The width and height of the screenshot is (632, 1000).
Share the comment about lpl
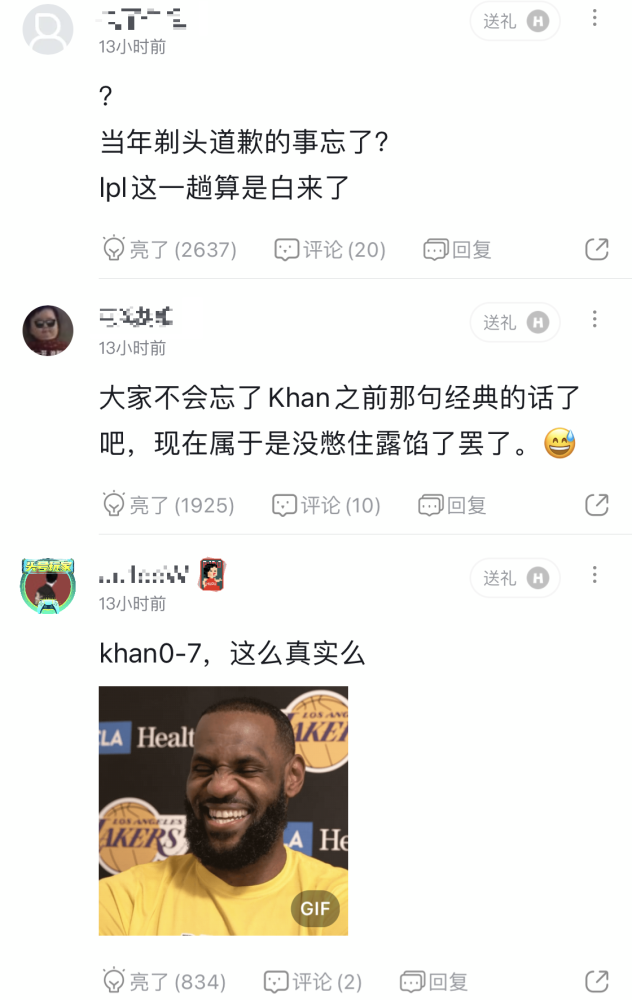(596, 249)
